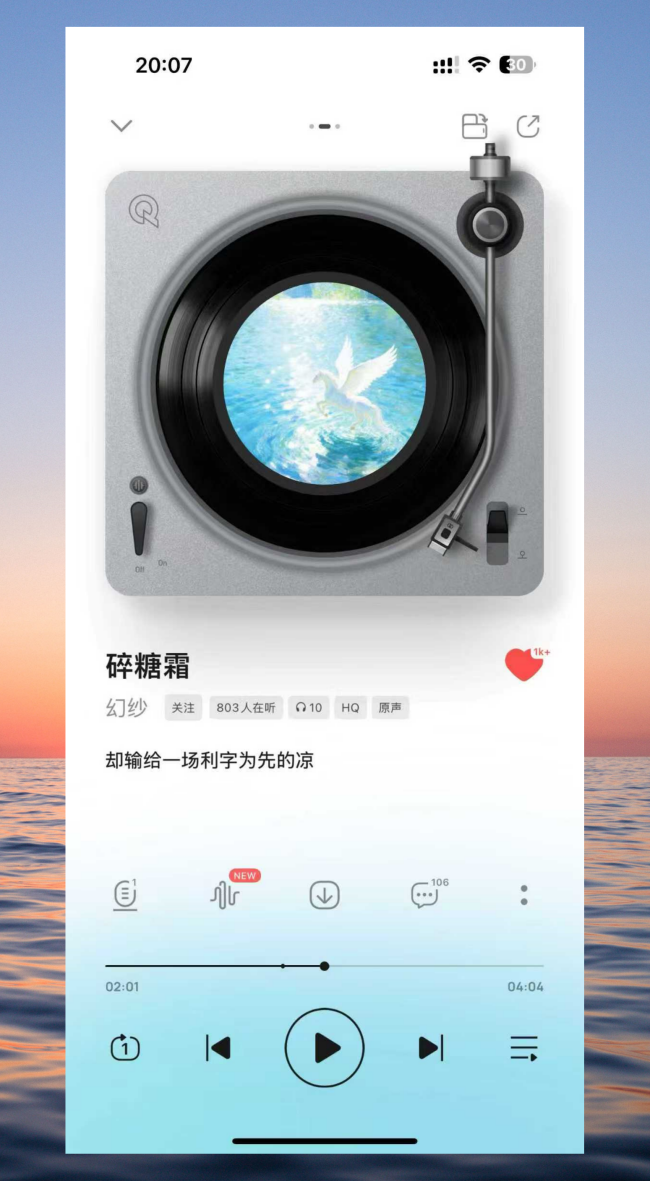
Task: Open the lyrics icon
Action: click(125, 895)
